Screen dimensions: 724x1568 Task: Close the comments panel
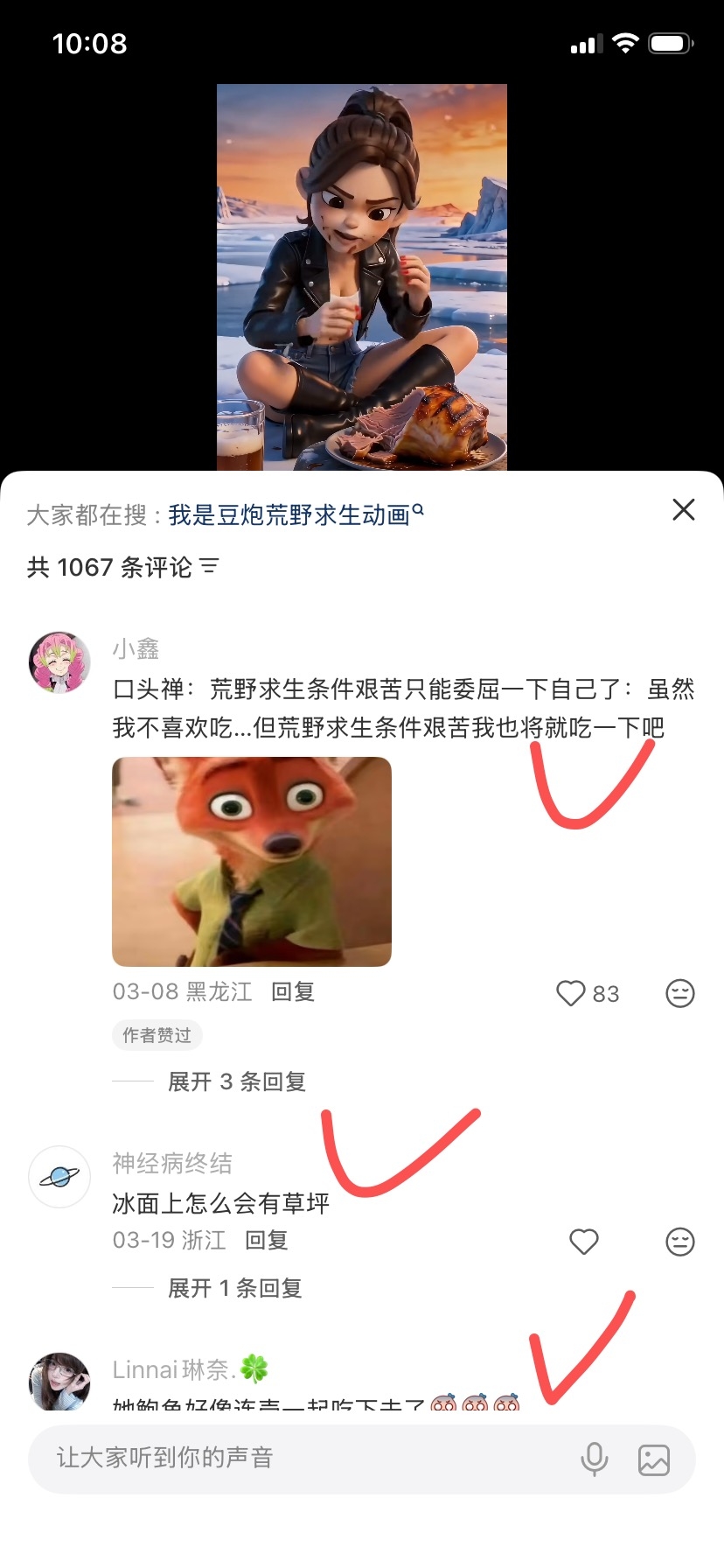click(x=684, y=510)
